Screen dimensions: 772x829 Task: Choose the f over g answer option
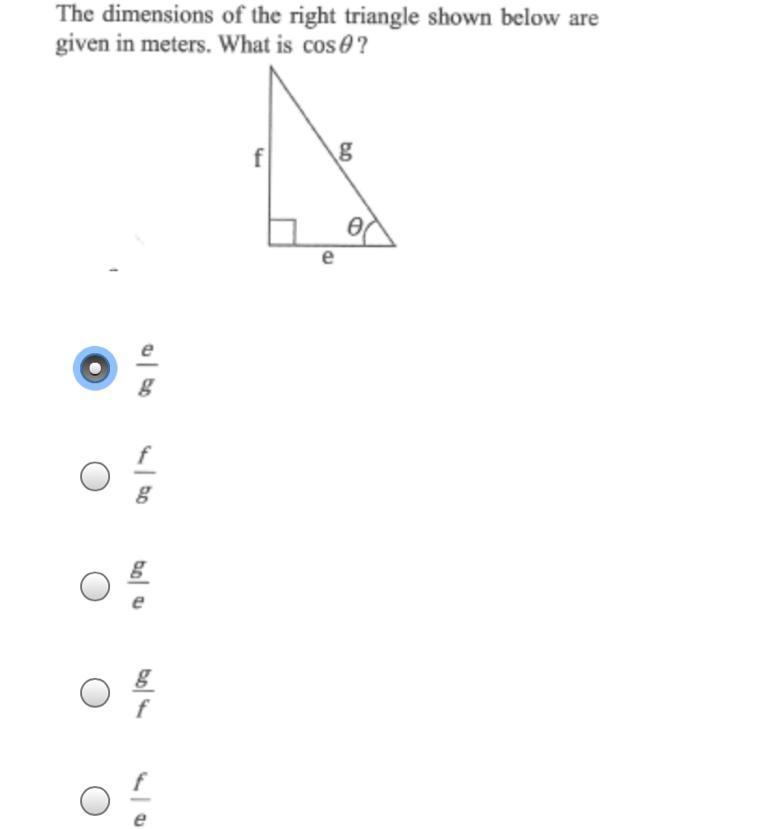tap(95, 476)
